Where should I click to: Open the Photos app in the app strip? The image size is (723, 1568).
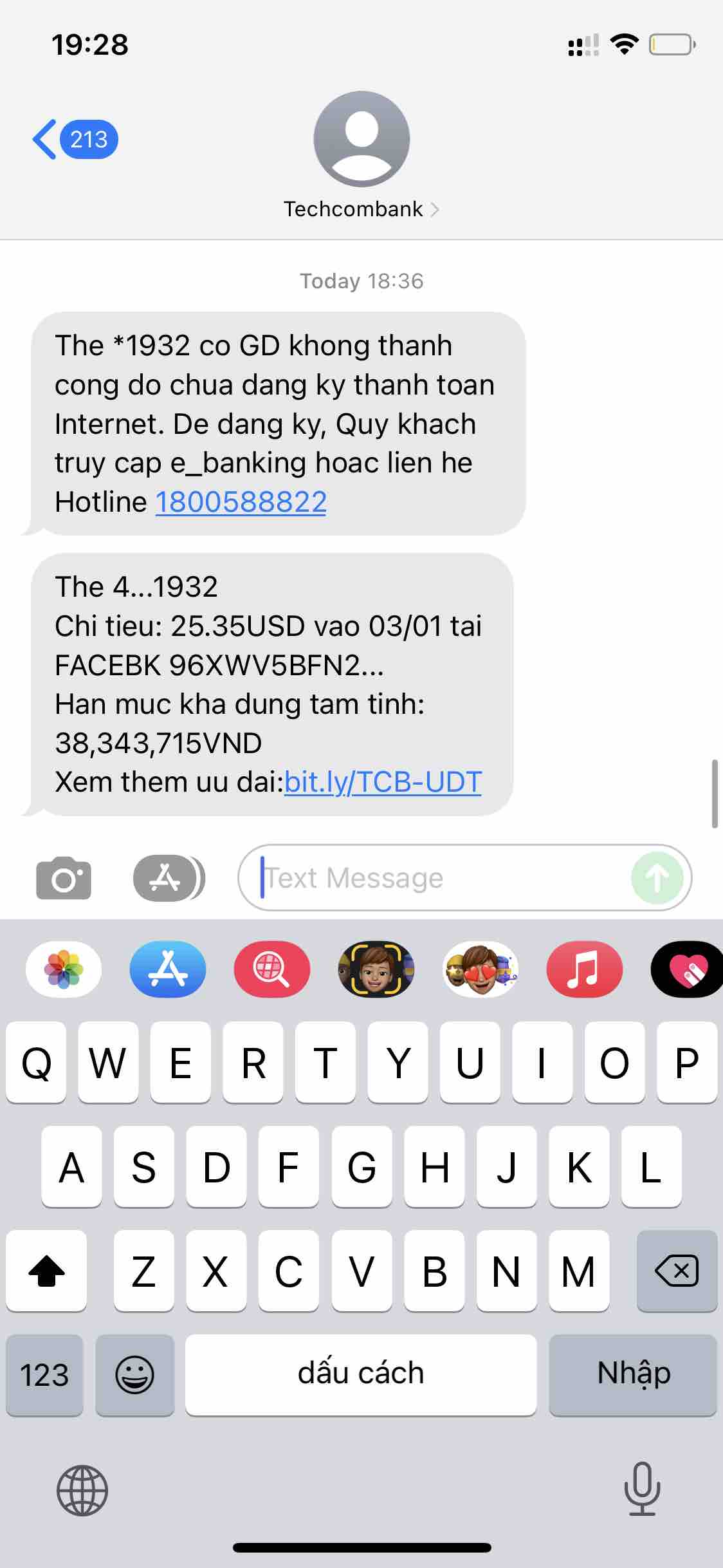coord(63,969)
